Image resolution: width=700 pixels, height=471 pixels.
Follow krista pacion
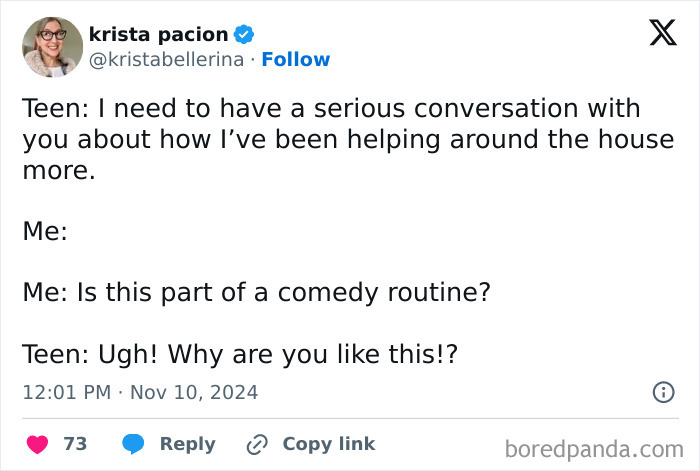click(295, 60)
